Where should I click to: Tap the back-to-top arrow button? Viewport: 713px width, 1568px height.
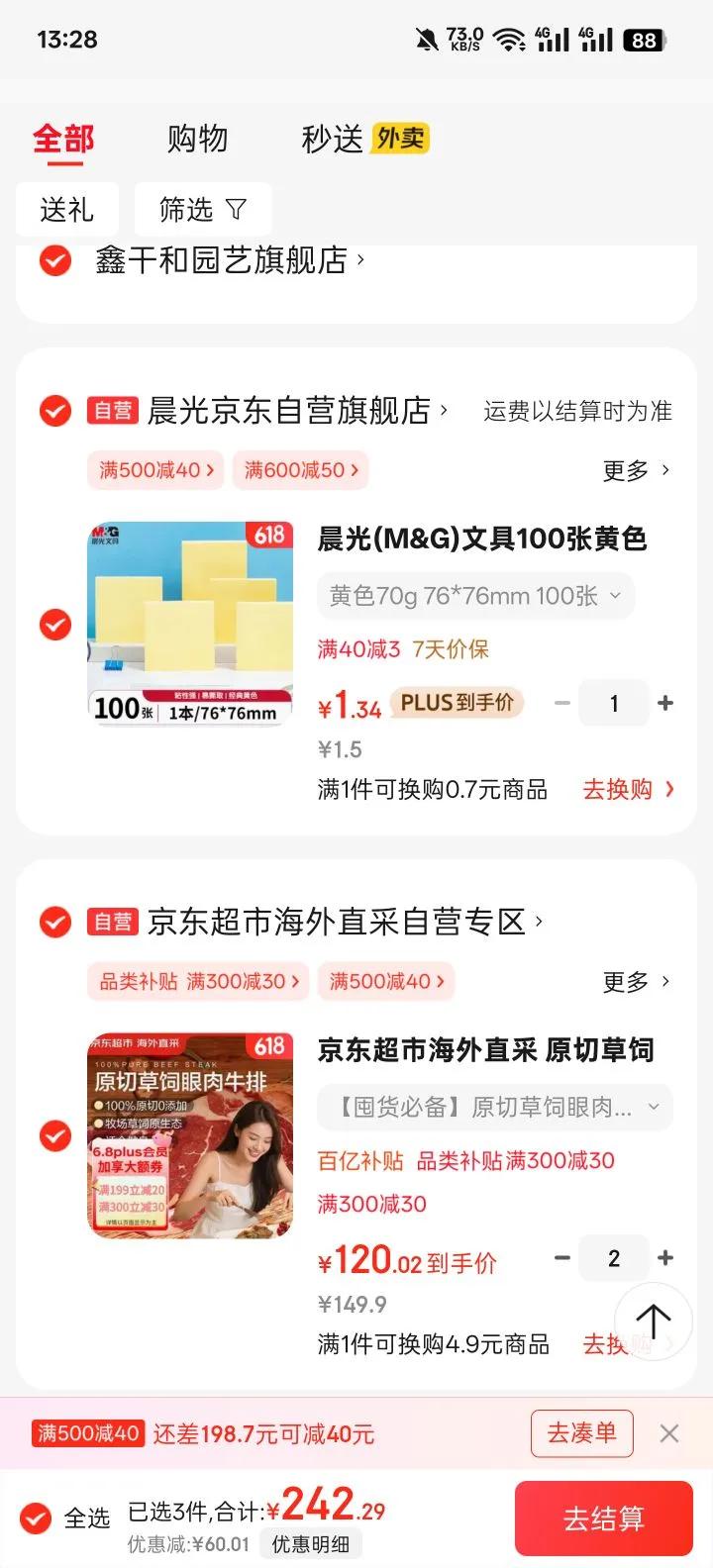653,1322
